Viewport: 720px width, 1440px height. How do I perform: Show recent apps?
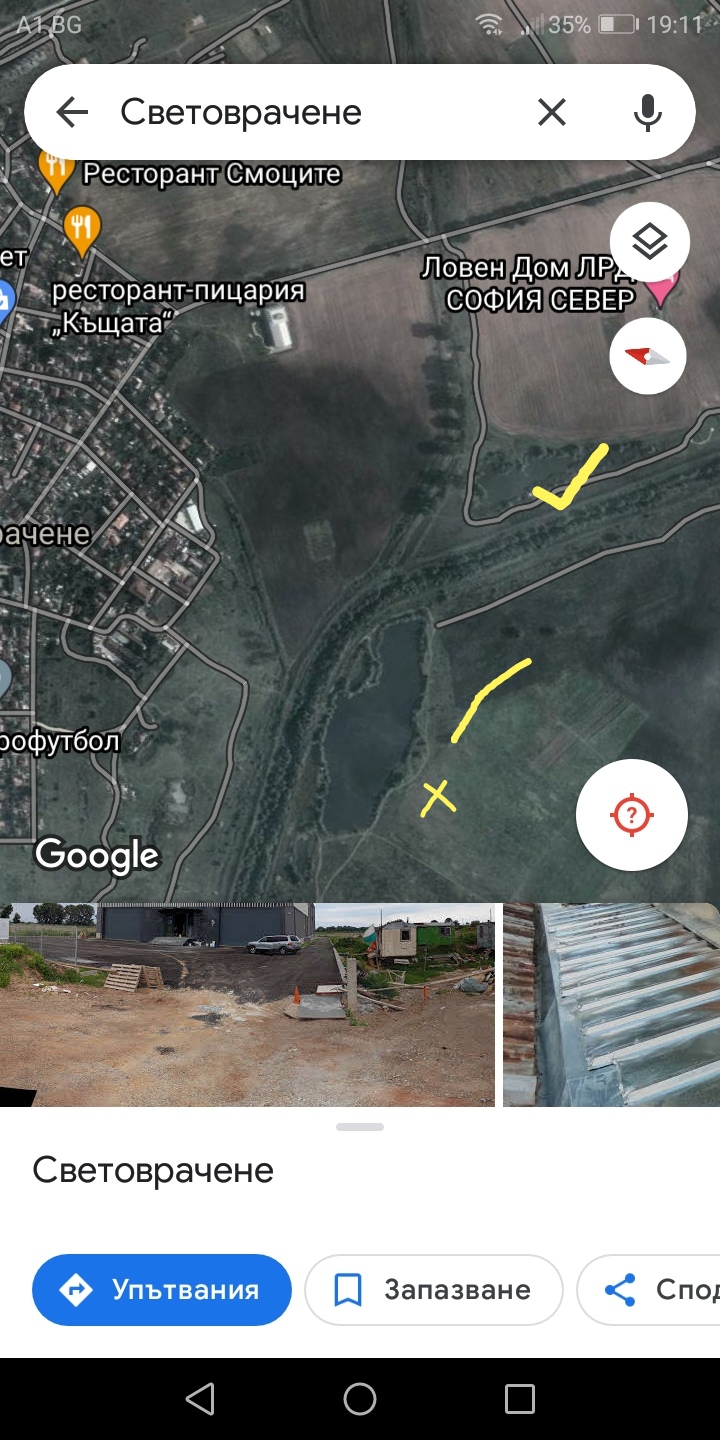[519, 1399]
